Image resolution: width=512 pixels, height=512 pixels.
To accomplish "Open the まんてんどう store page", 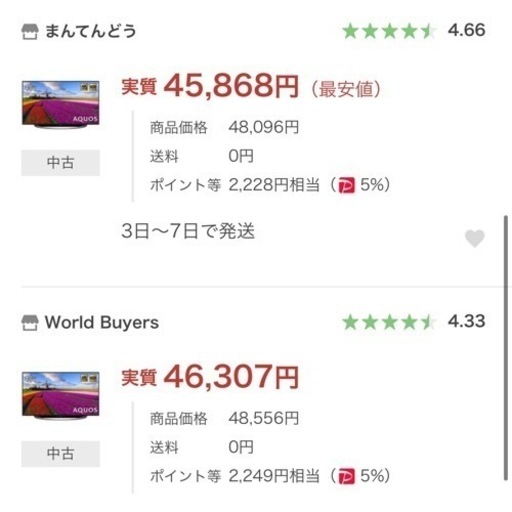I will coord(79,31).
